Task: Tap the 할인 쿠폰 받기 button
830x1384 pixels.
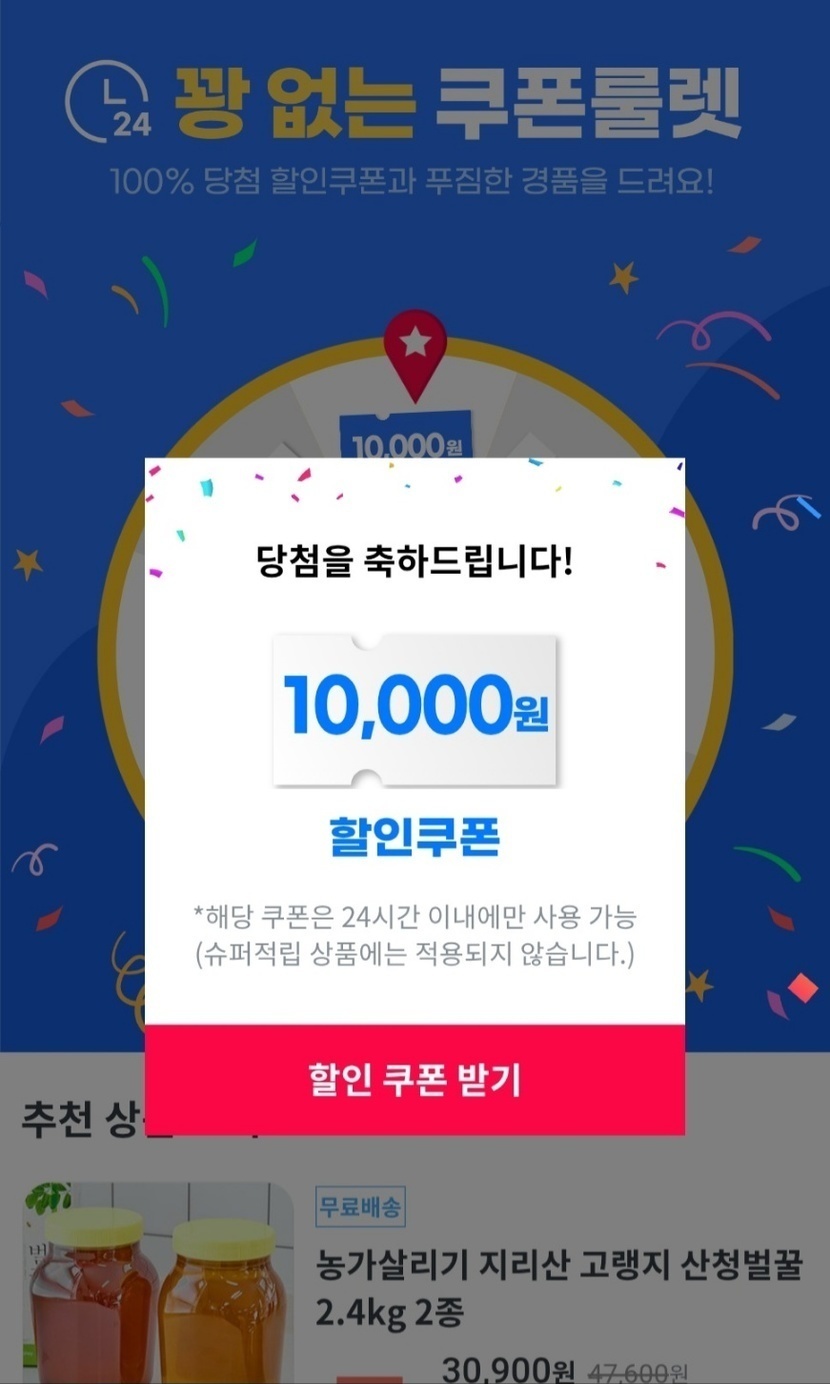Action: coord(414,1080)
